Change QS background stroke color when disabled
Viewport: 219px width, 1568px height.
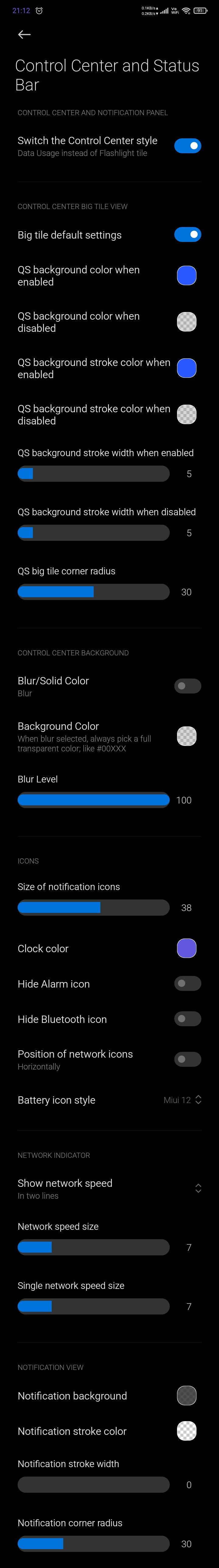coord(186,414)
